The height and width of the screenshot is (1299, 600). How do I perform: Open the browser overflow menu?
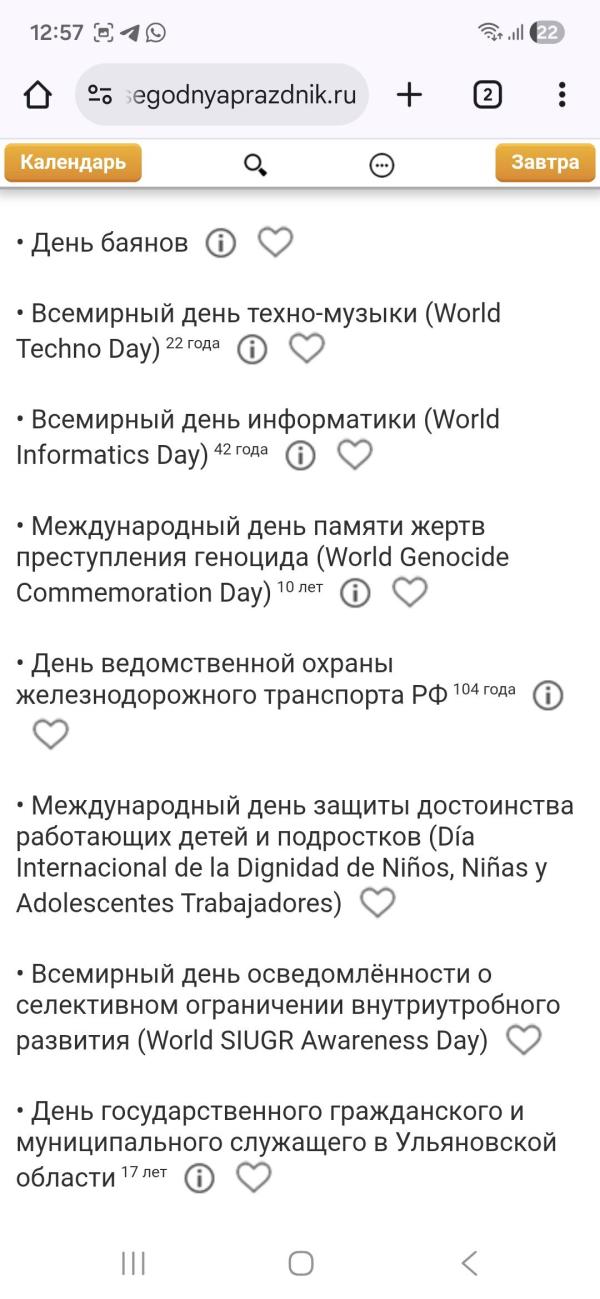(x=562, y=95)
